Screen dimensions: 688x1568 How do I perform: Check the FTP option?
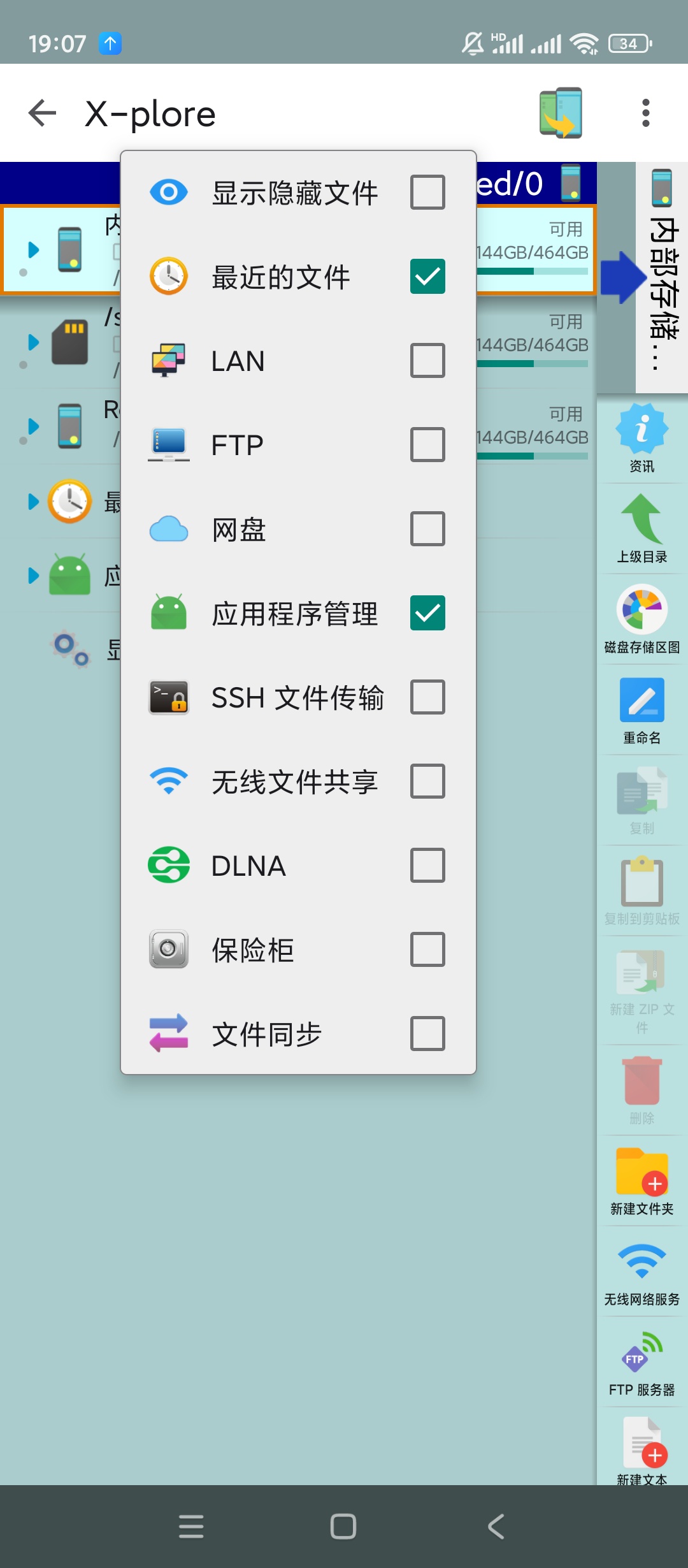[x=427, y=445]
